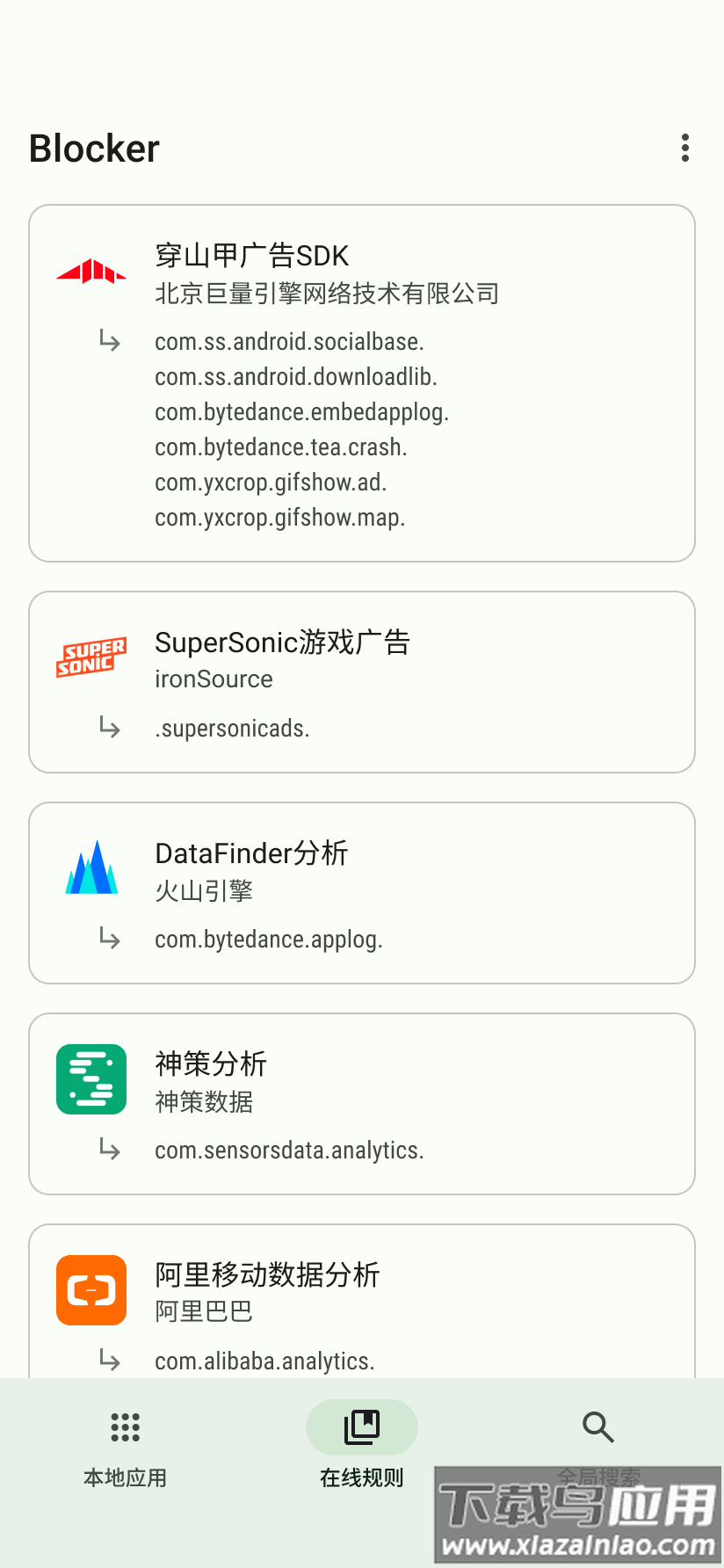The image size is (724, 1568).
Task: Click the arrow next to com.bytedance.applog.
Action: [109, 939]
